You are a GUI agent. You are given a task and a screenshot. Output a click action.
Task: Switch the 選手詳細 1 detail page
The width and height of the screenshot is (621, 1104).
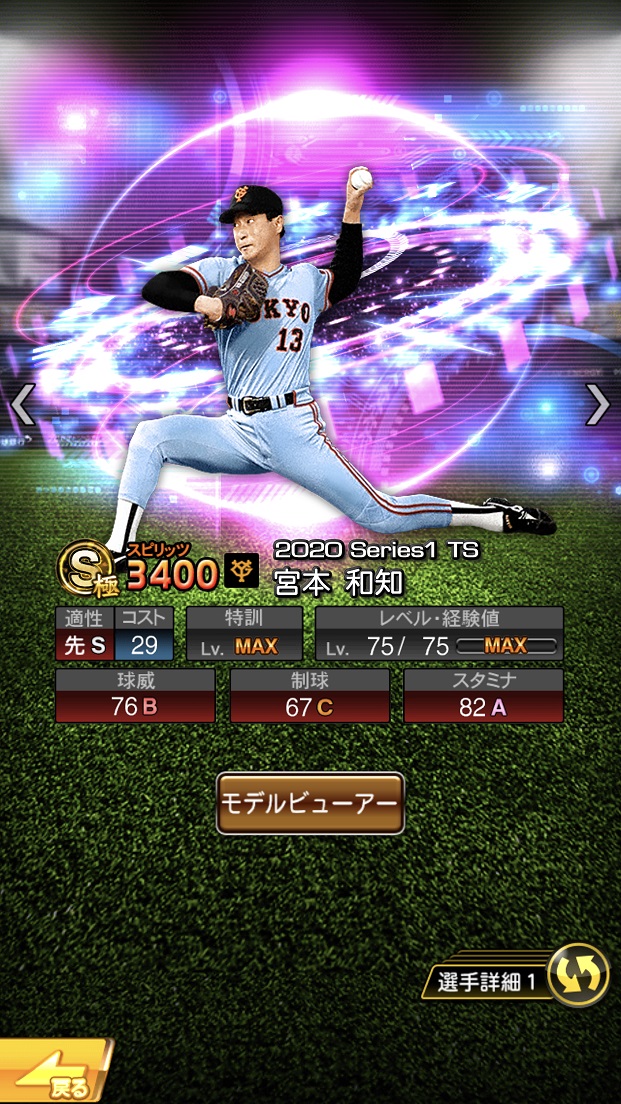coord(579,975)
